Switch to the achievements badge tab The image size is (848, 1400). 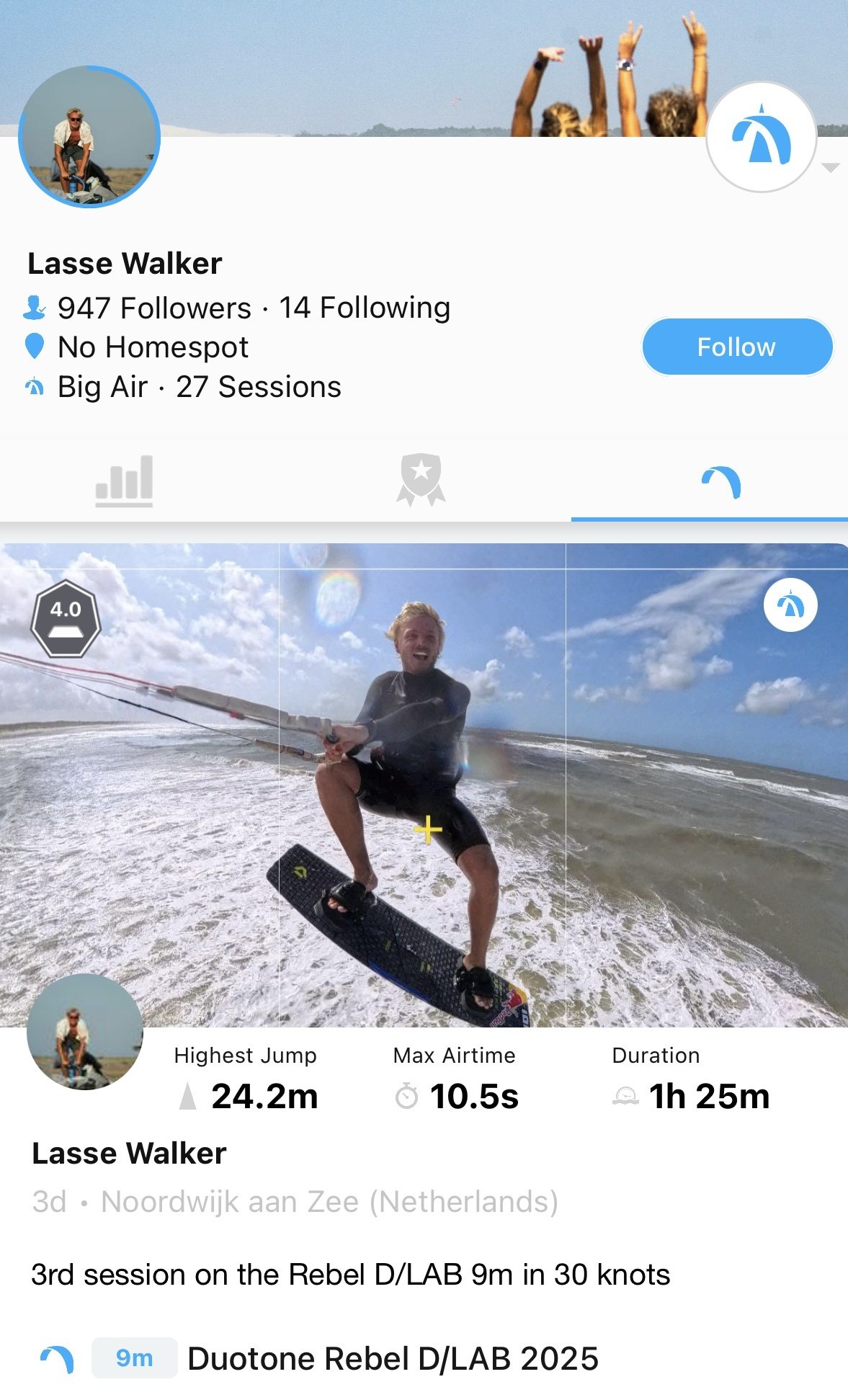(421, 480)
